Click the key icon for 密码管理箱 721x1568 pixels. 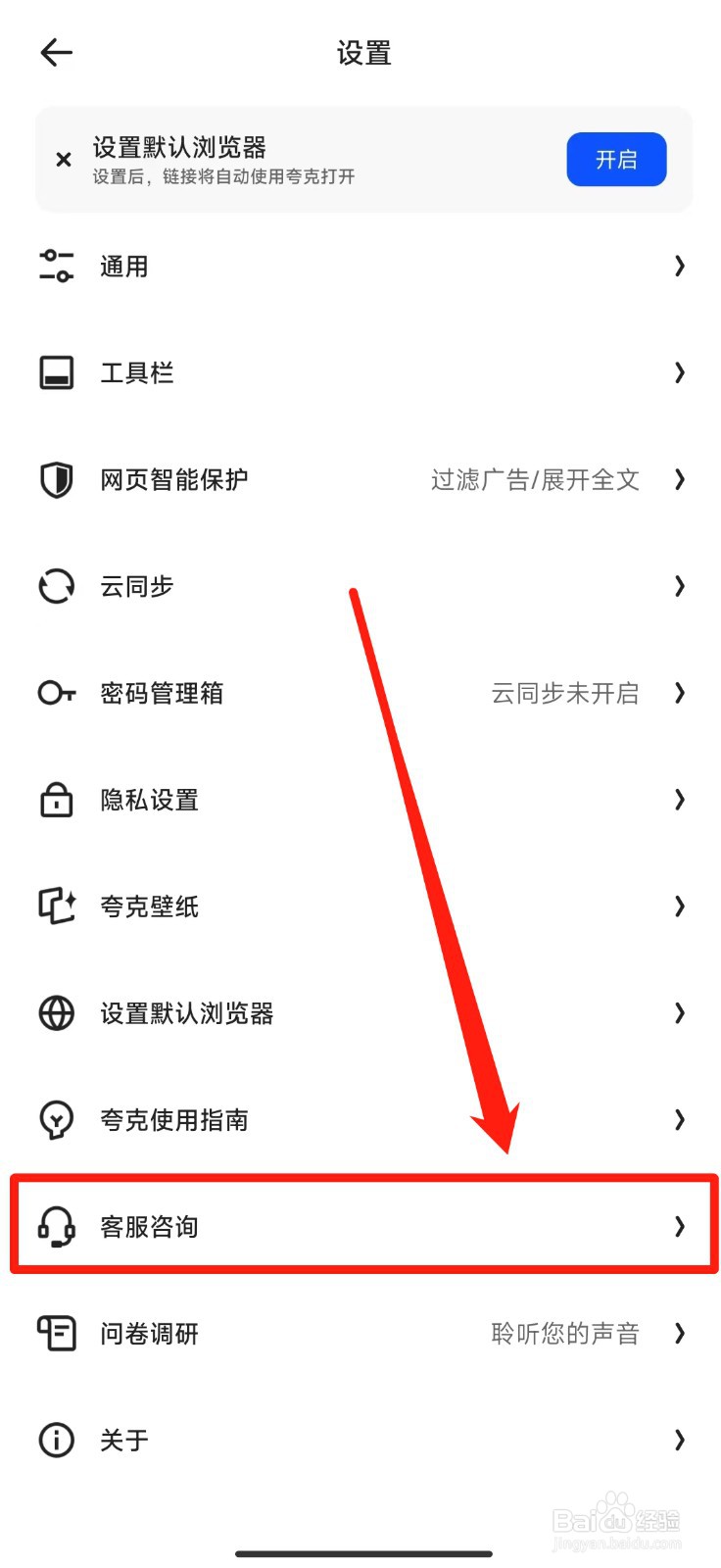click(x=56, y=693)
